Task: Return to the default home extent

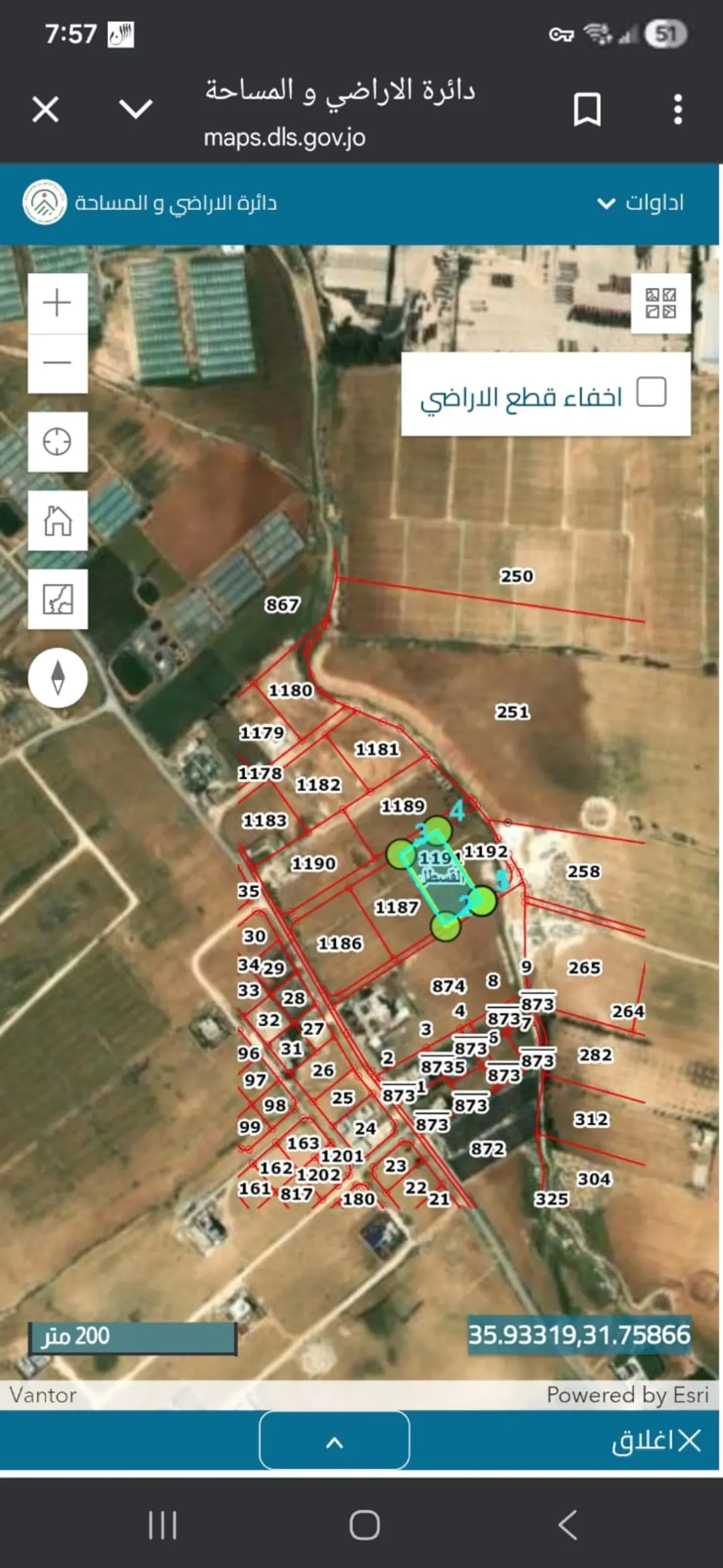Action: 58,521
